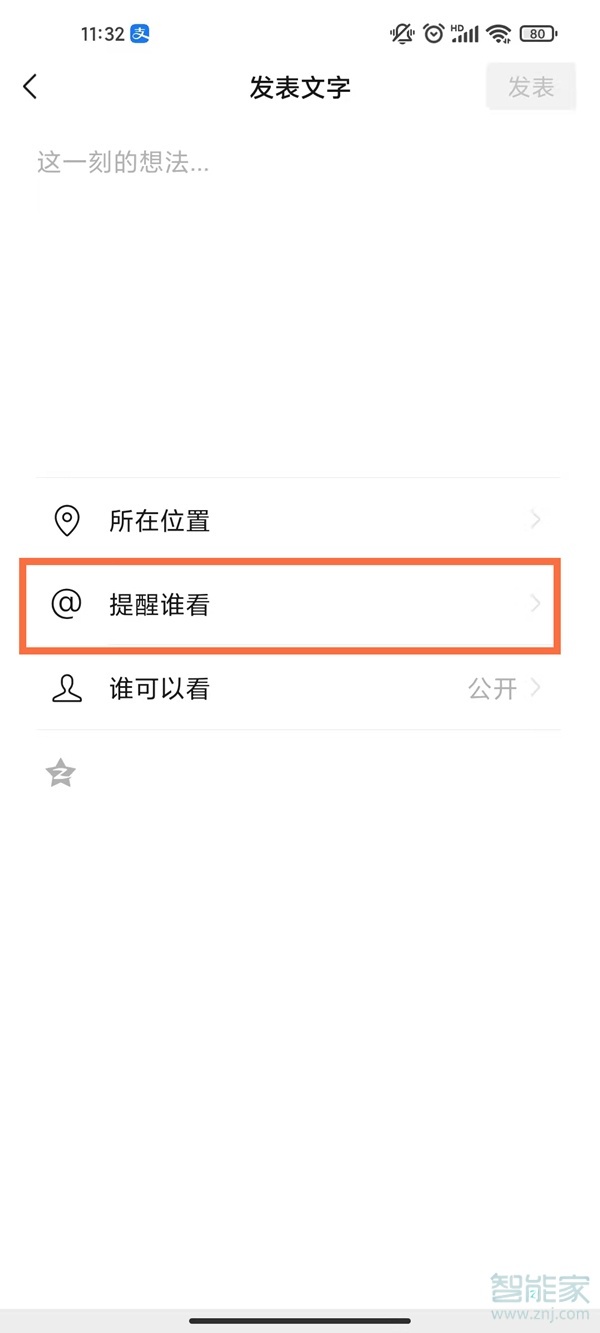Toggle the QQ空间 sync star icon

pos(62,773)
